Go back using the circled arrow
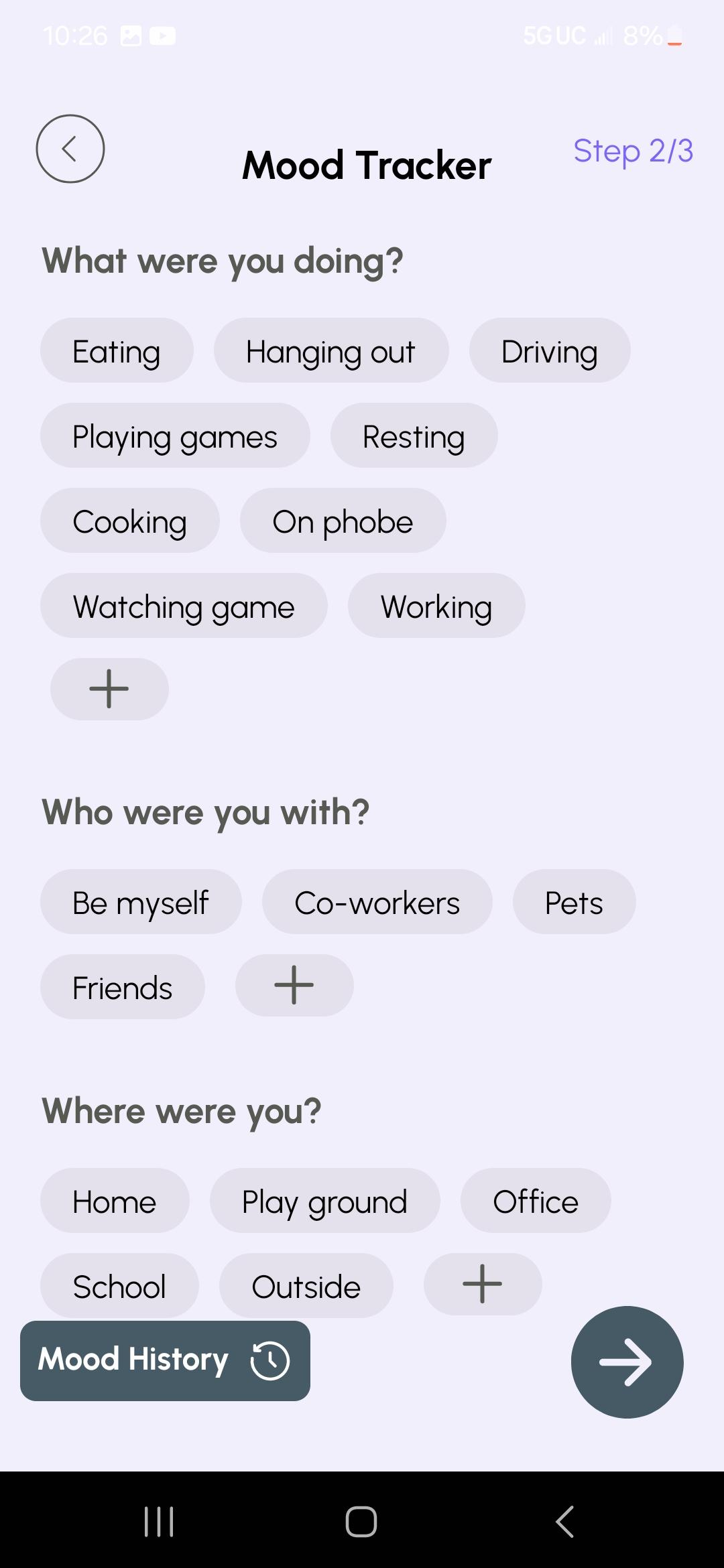Screen dimensions: 724x1568 70,149
